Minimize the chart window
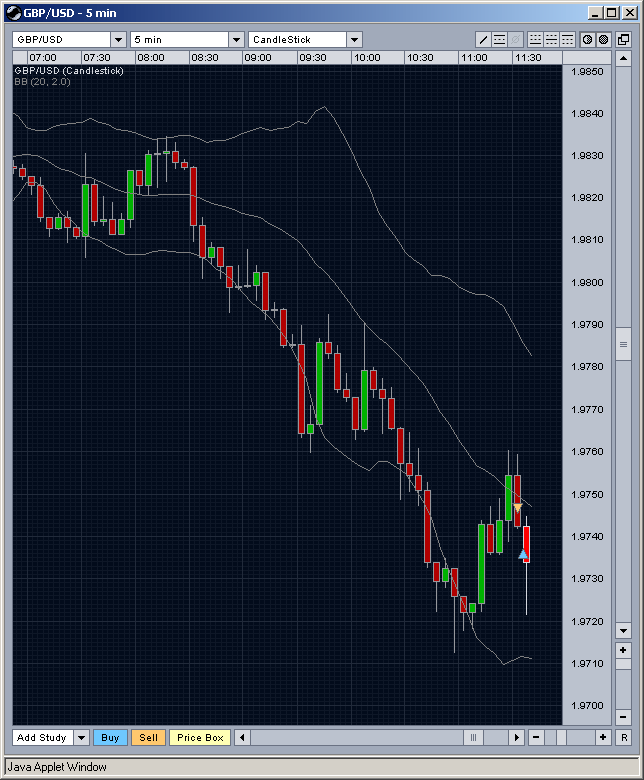This screenshot has height=780, width=644. click(x=595, y=12)
